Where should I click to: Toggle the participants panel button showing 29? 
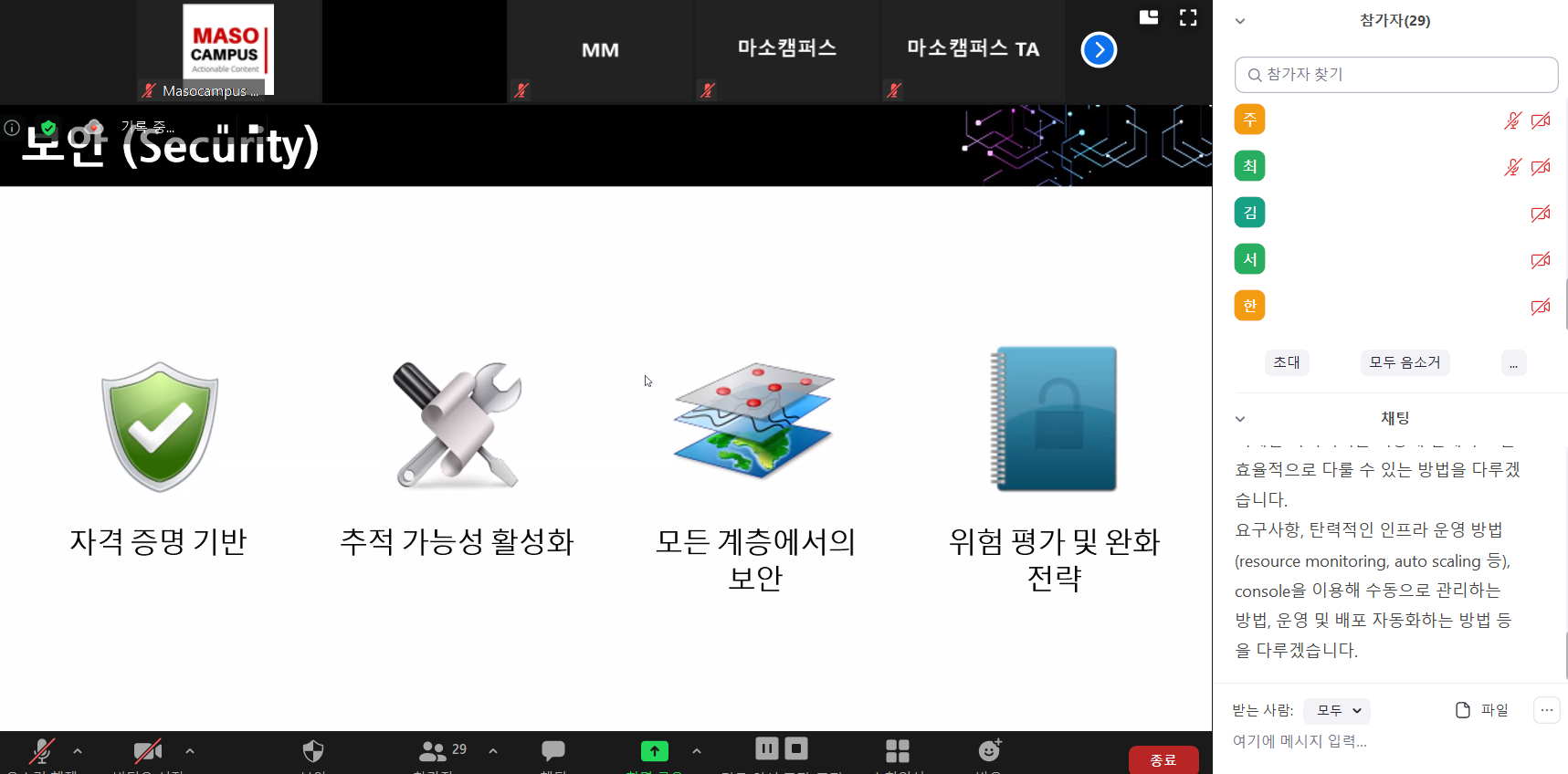442,751
